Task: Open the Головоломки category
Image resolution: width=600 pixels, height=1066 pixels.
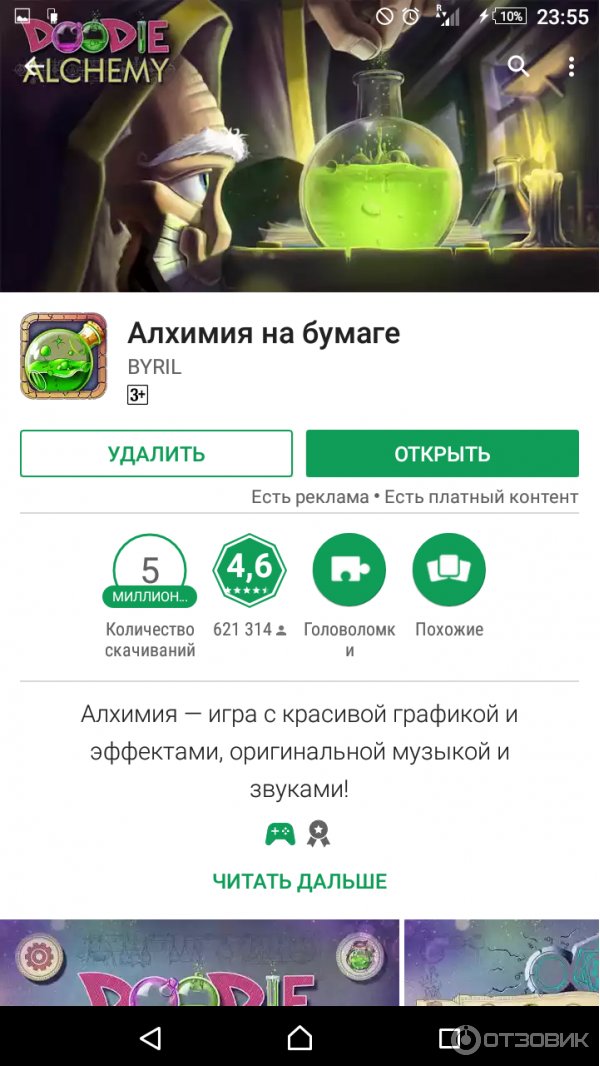Action: pyautogui.click(x=349, y=571)
